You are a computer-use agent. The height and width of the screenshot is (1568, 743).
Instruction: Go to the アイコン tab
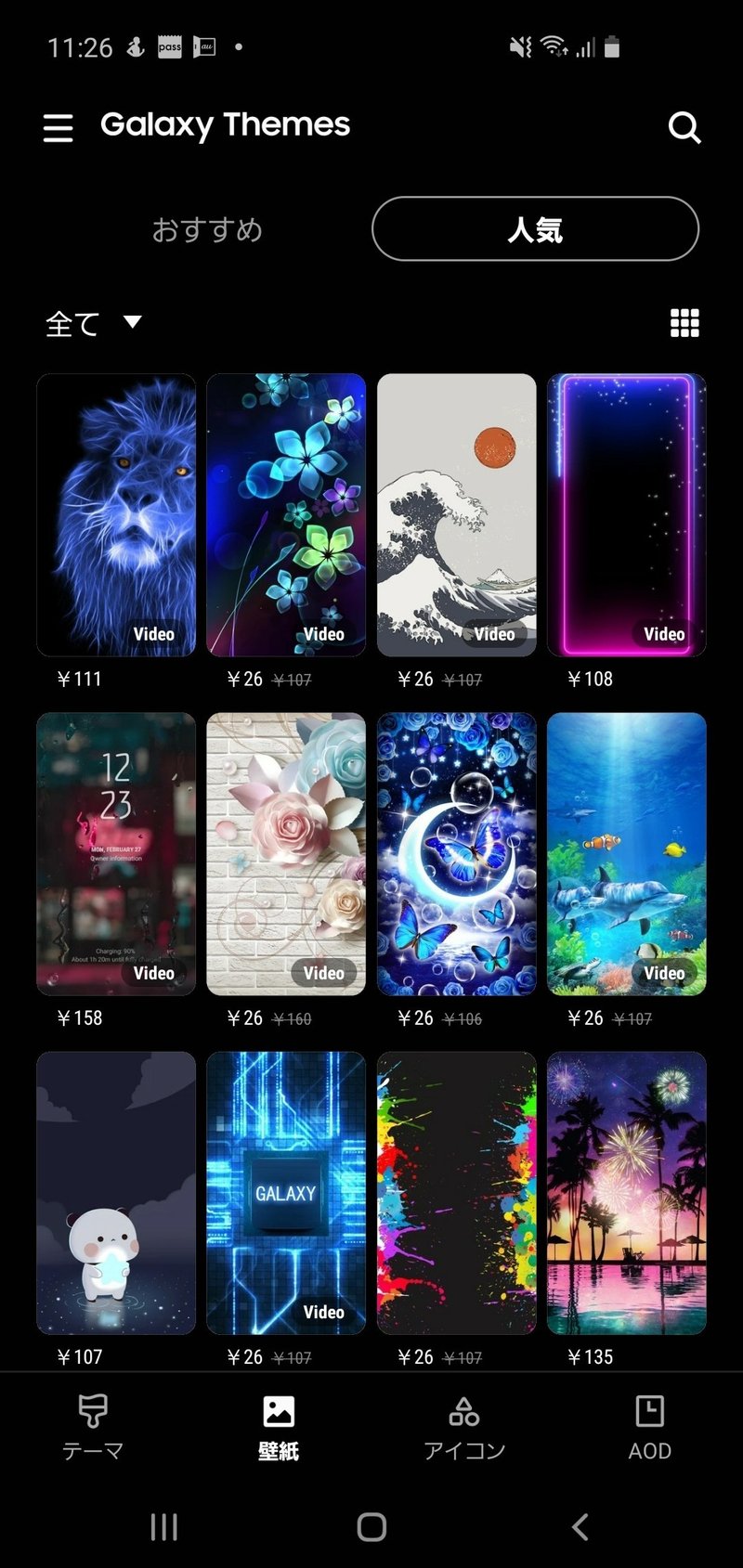pos(463,1428)
